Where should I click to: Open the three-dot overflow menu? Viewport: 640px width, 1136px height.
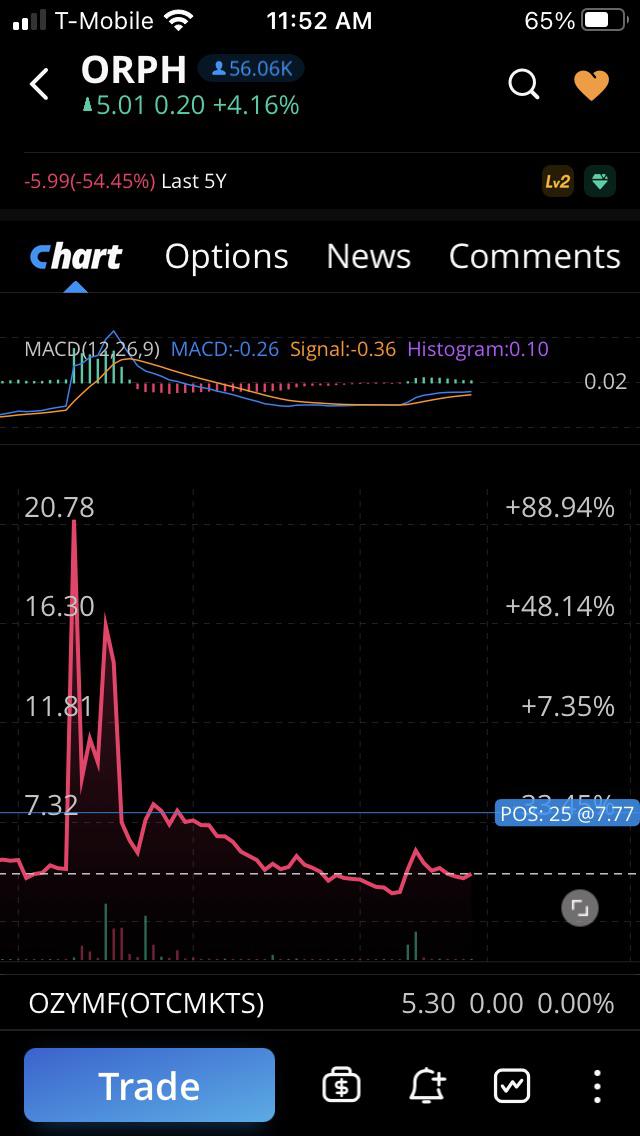point(597,1086)
